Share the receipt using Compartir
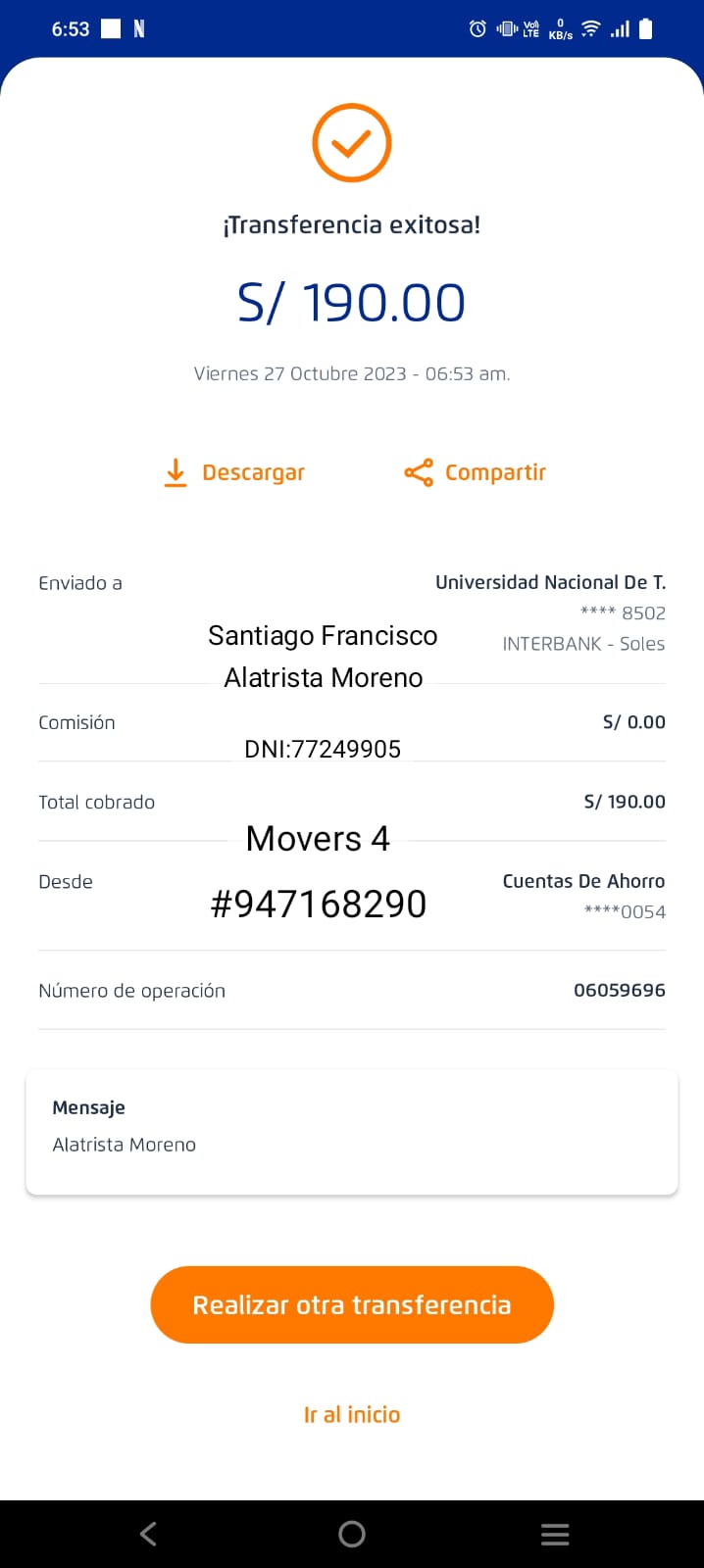Viewport: 704px width, 1568px height. 476,472
